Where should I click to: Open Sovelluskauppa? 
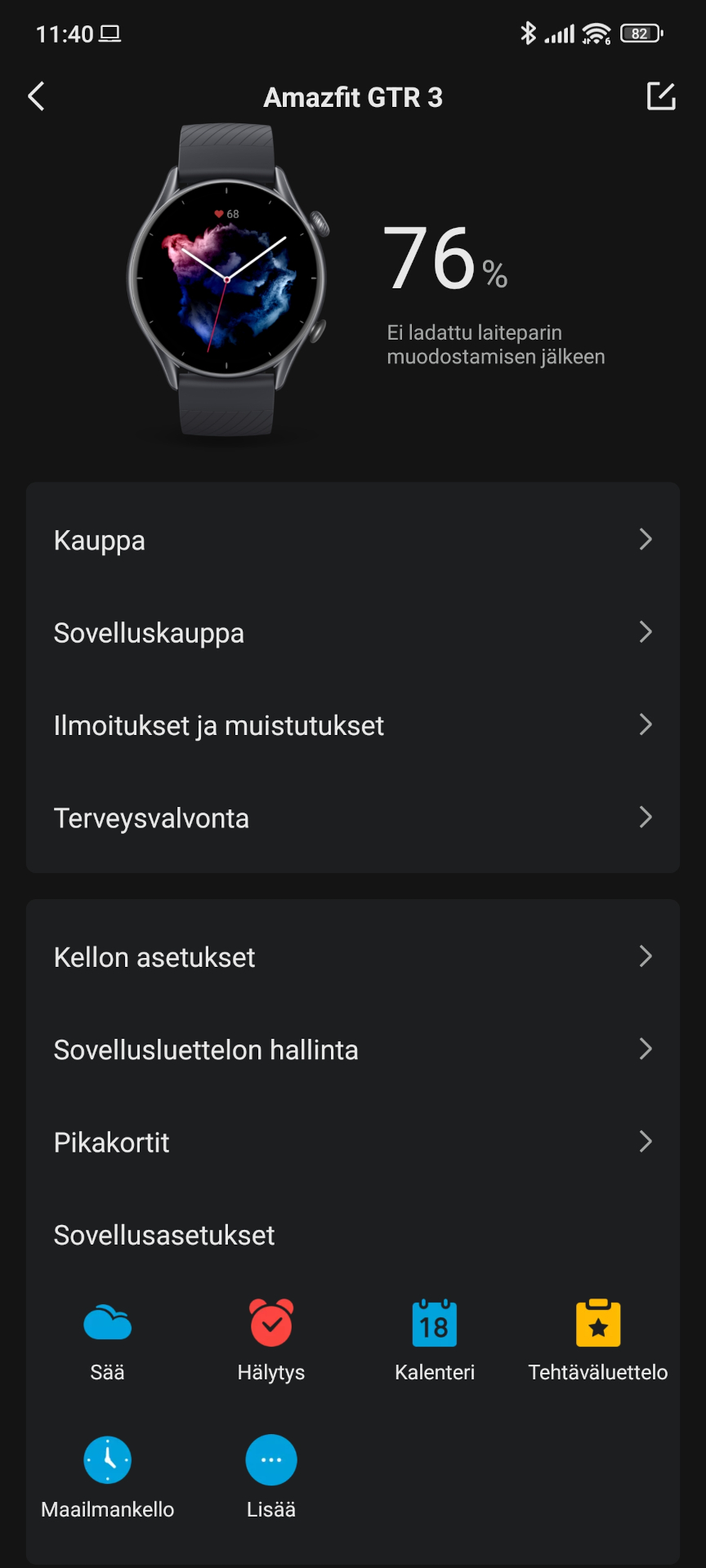353,632
